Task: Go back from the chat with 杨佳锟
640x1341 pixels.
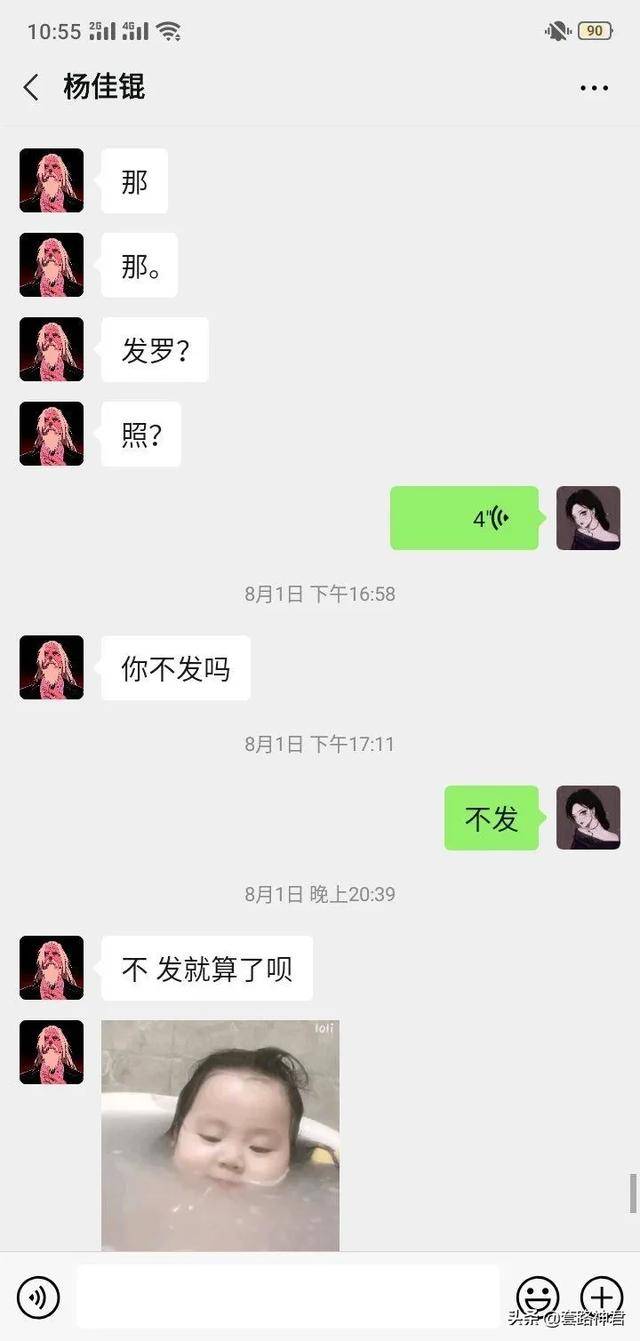Action: click(x=31, y=88)
